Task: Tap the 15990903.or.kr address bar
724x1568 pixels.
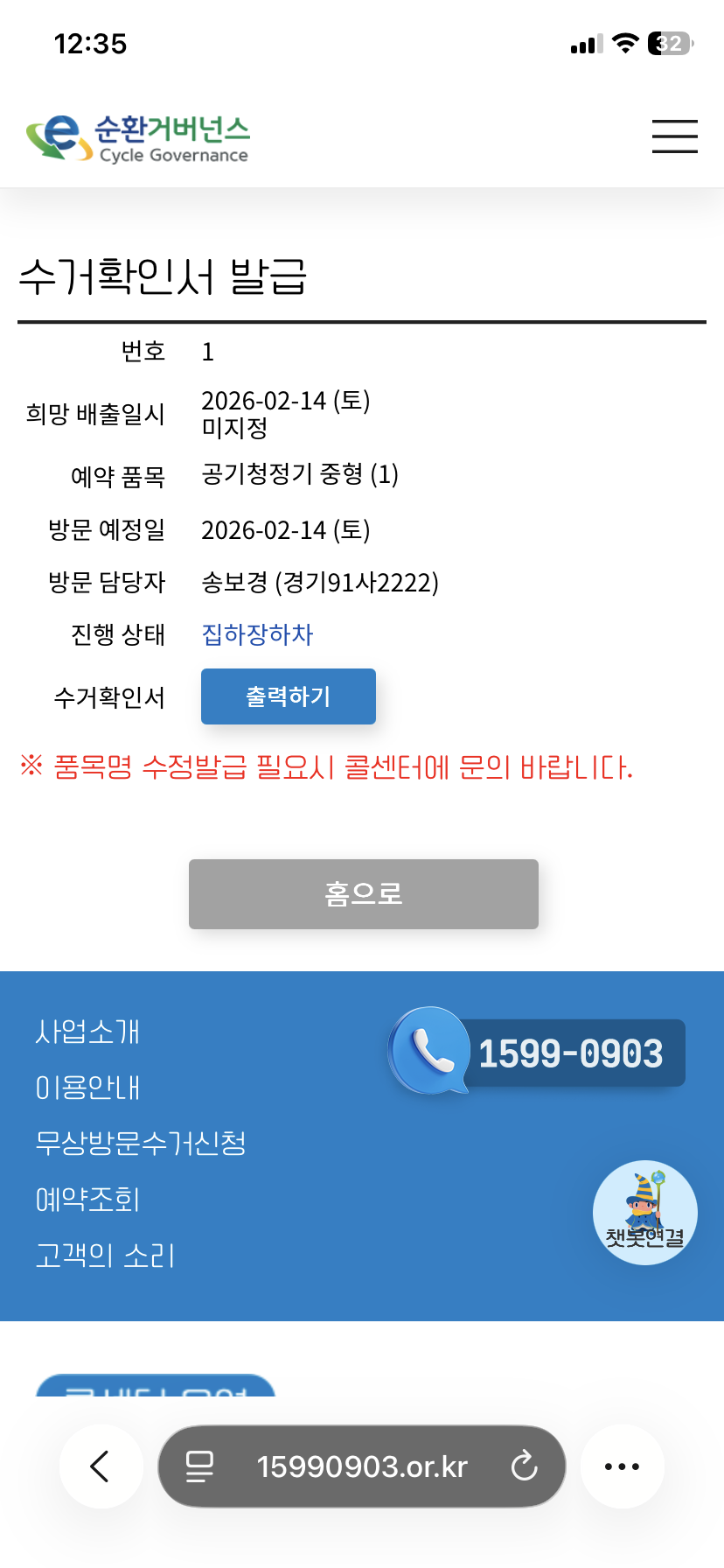Action: coord(362,1466)
